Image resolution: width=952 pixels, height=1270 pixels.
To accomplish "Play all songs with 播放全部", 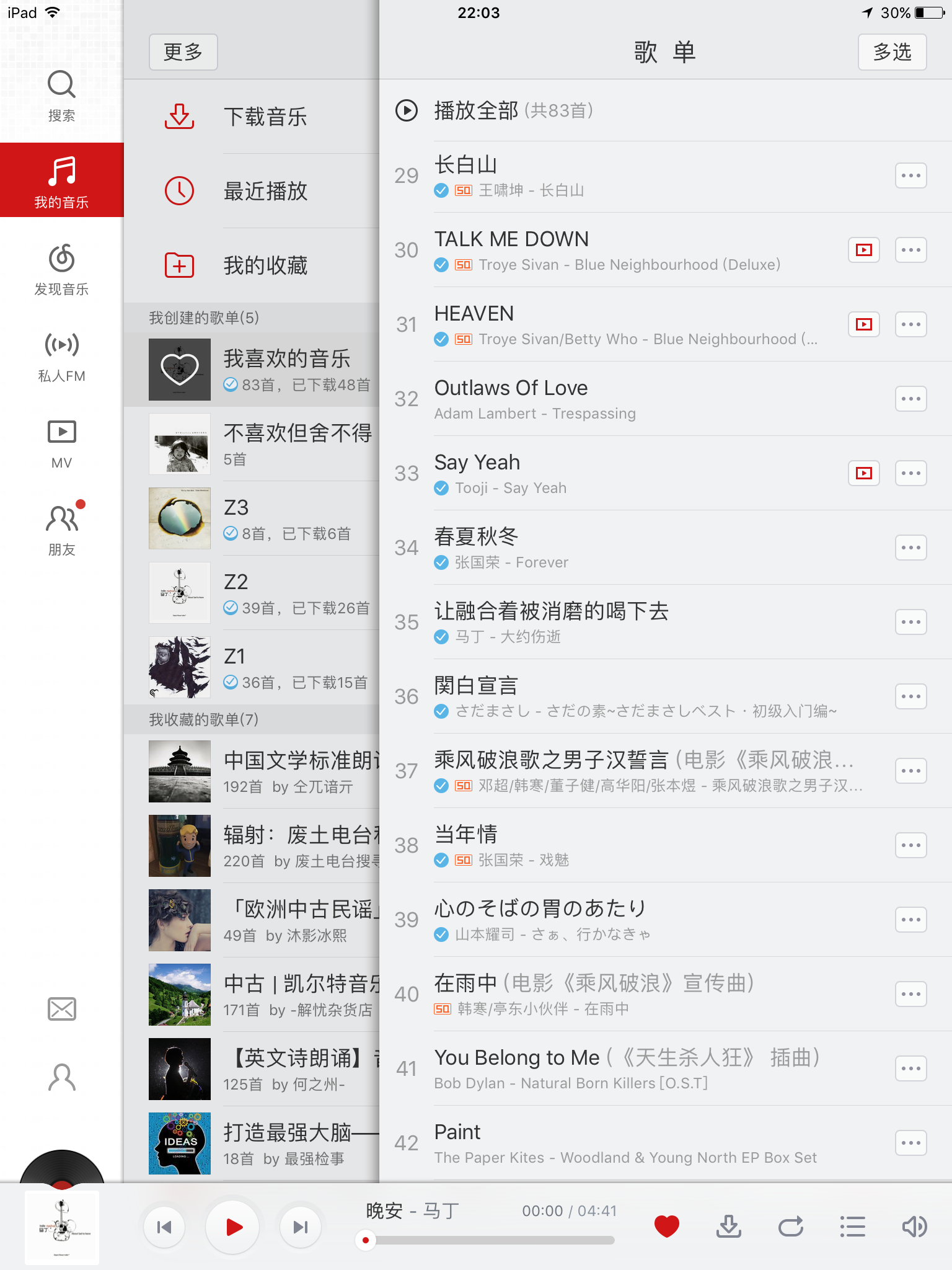I will [476, 111].
